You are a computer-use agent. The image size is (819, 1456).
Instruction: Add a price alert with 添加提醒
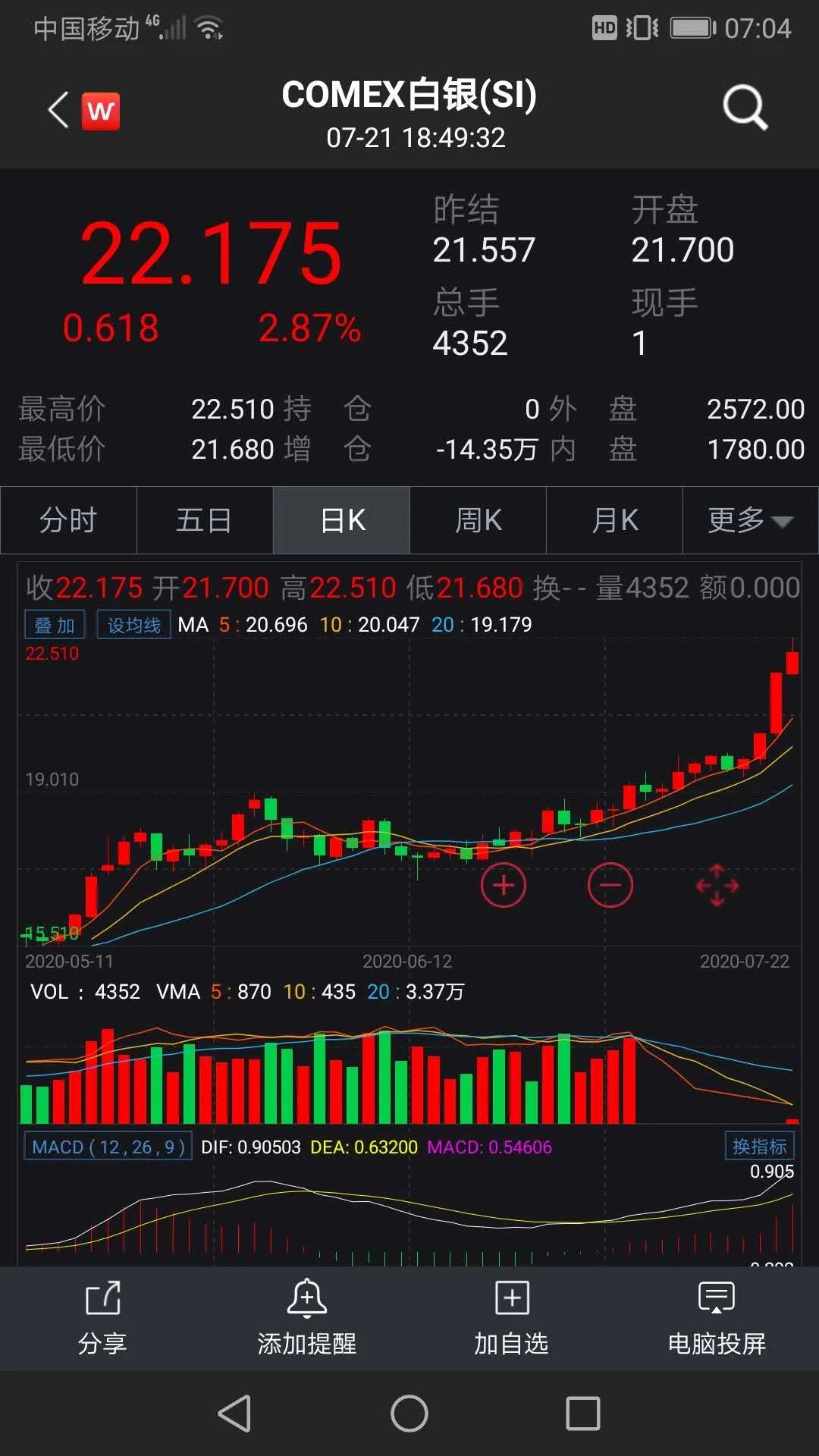click(307, 1317)
